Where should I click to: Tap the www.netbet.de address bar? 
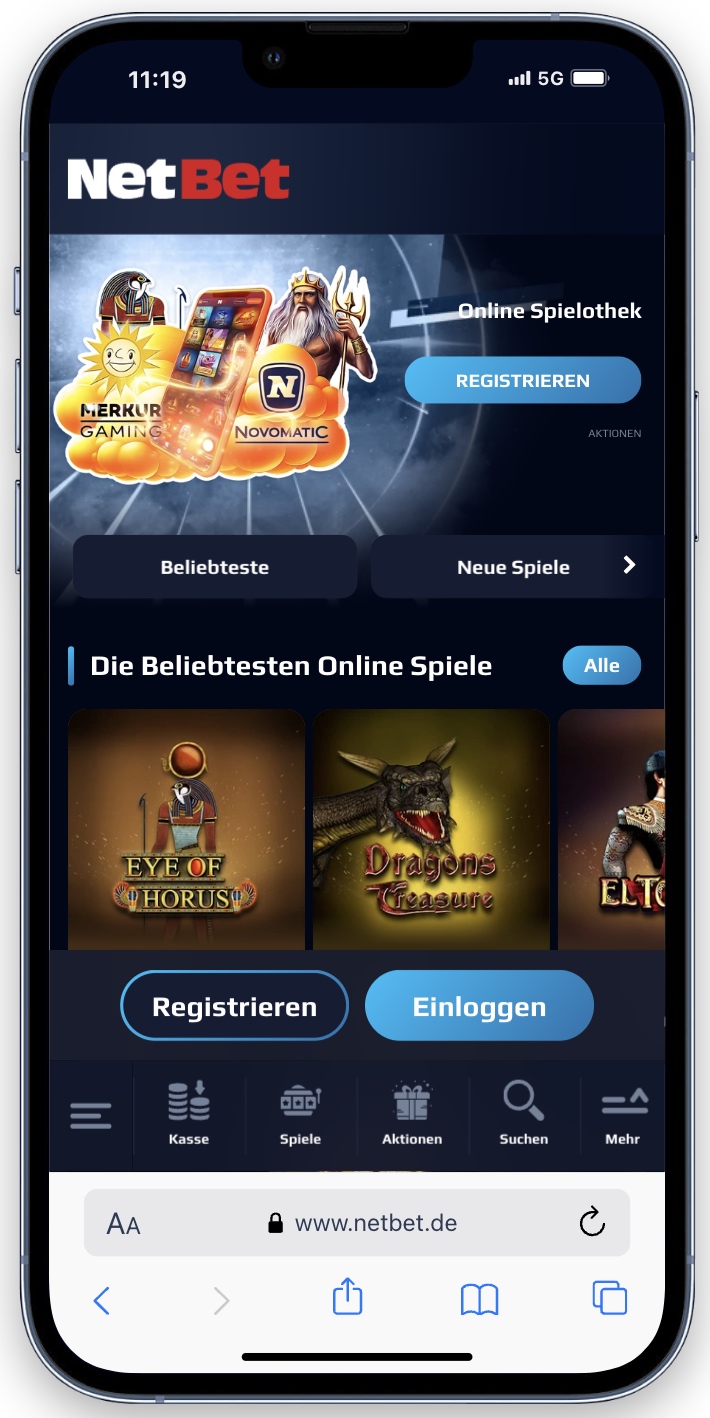click(x=375, y=1223)
